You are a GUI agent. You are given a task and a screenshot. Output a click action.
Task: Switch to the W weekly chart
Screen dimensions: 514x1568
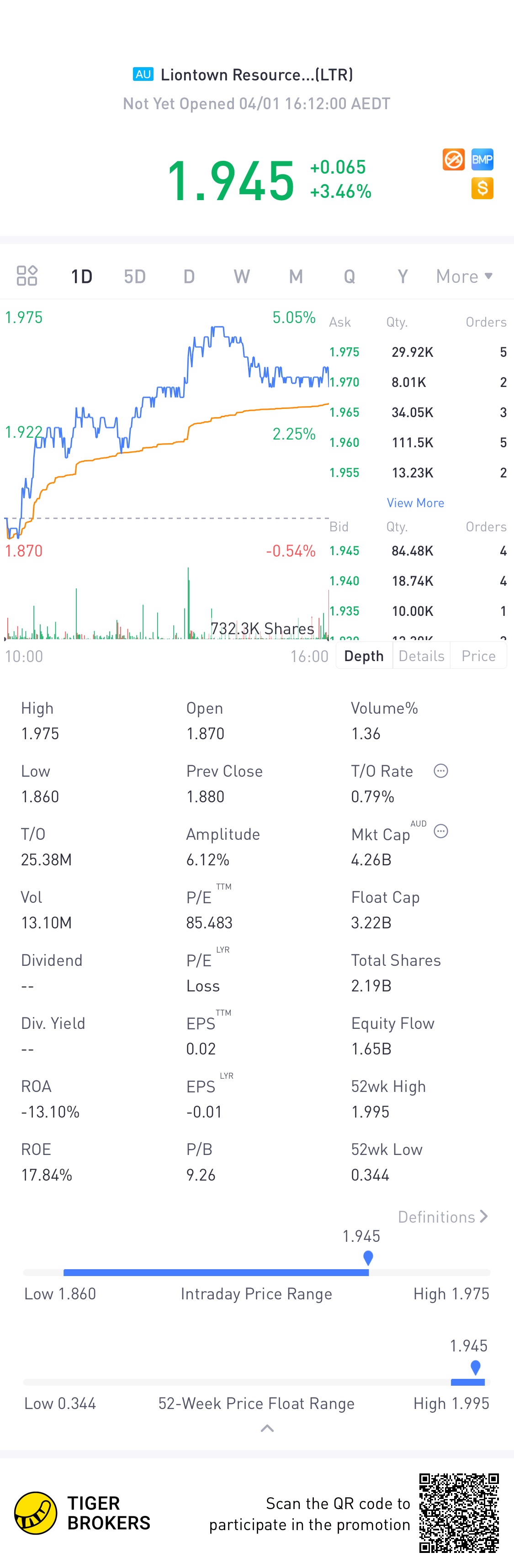click(242, 276)
